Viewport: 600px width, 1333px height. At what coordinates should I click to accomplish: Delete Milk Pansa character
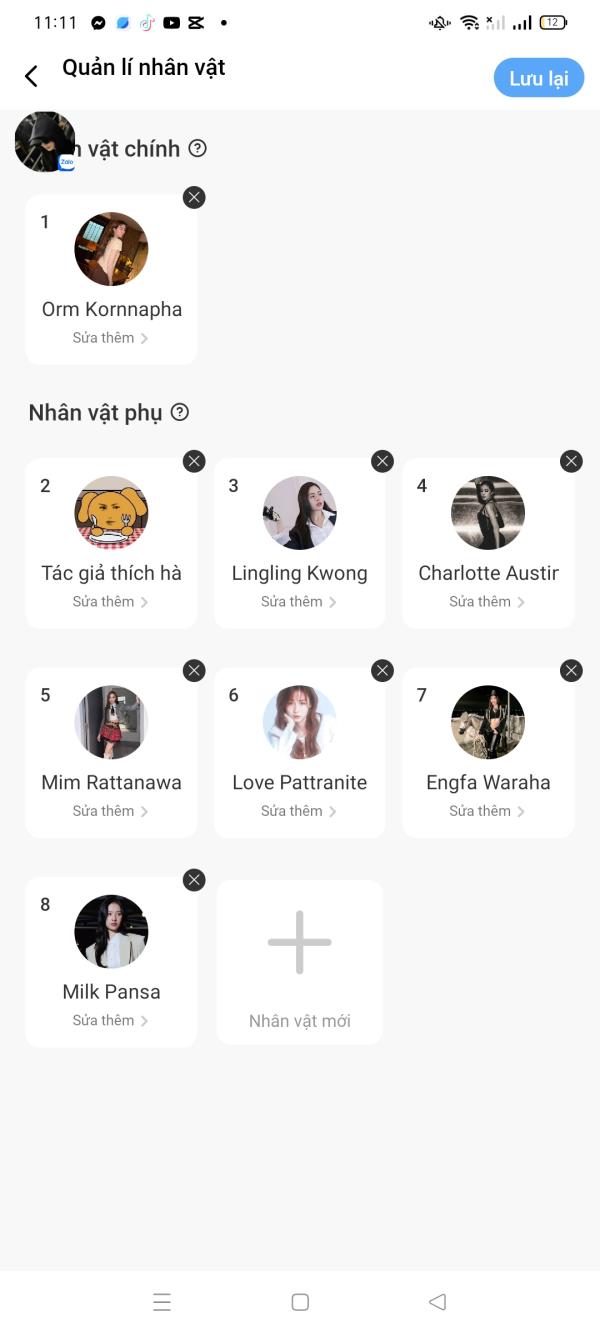point(194,880)
